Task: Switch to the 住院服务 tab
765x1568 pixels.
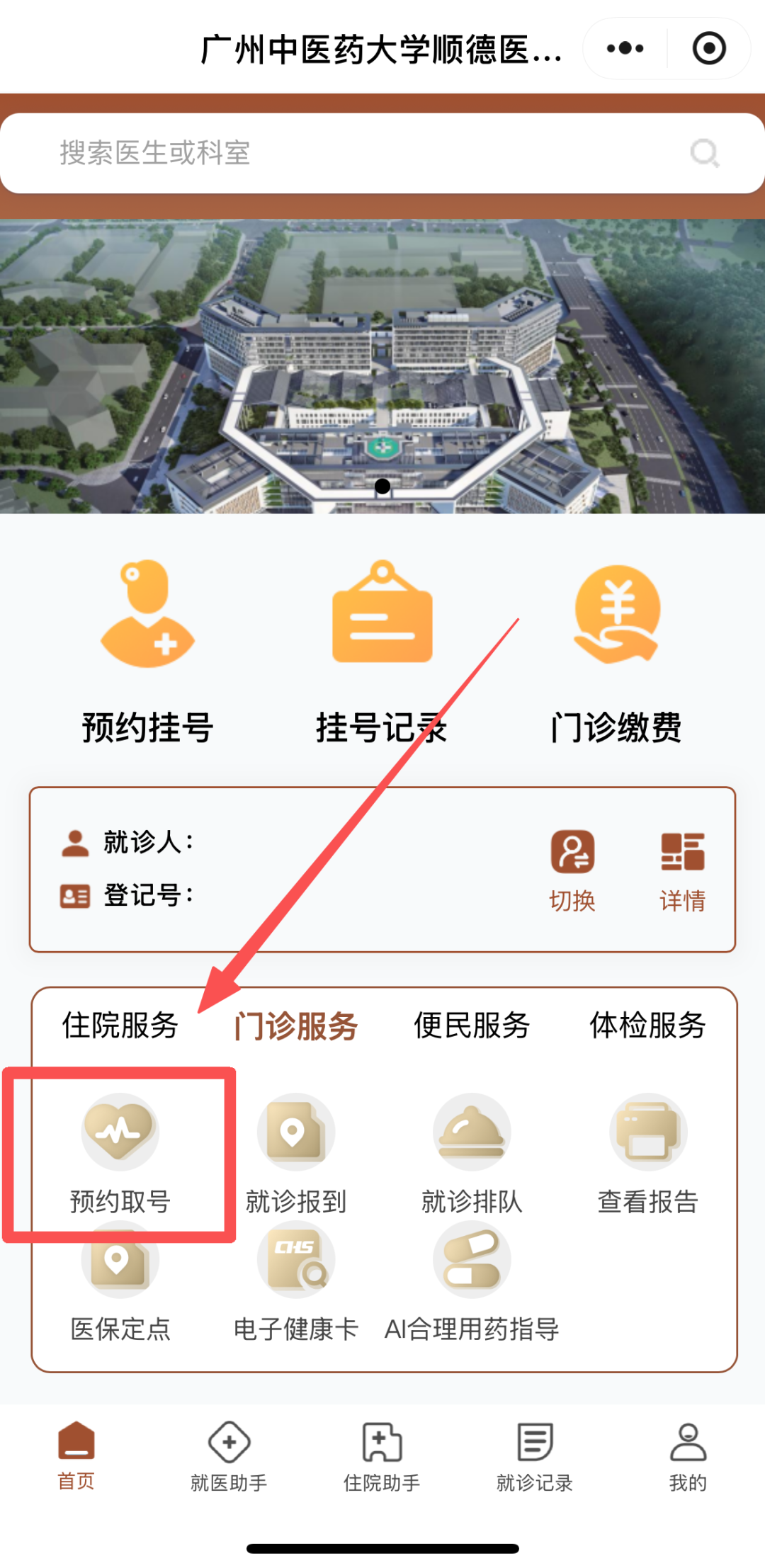Action: coord(120,1026)
